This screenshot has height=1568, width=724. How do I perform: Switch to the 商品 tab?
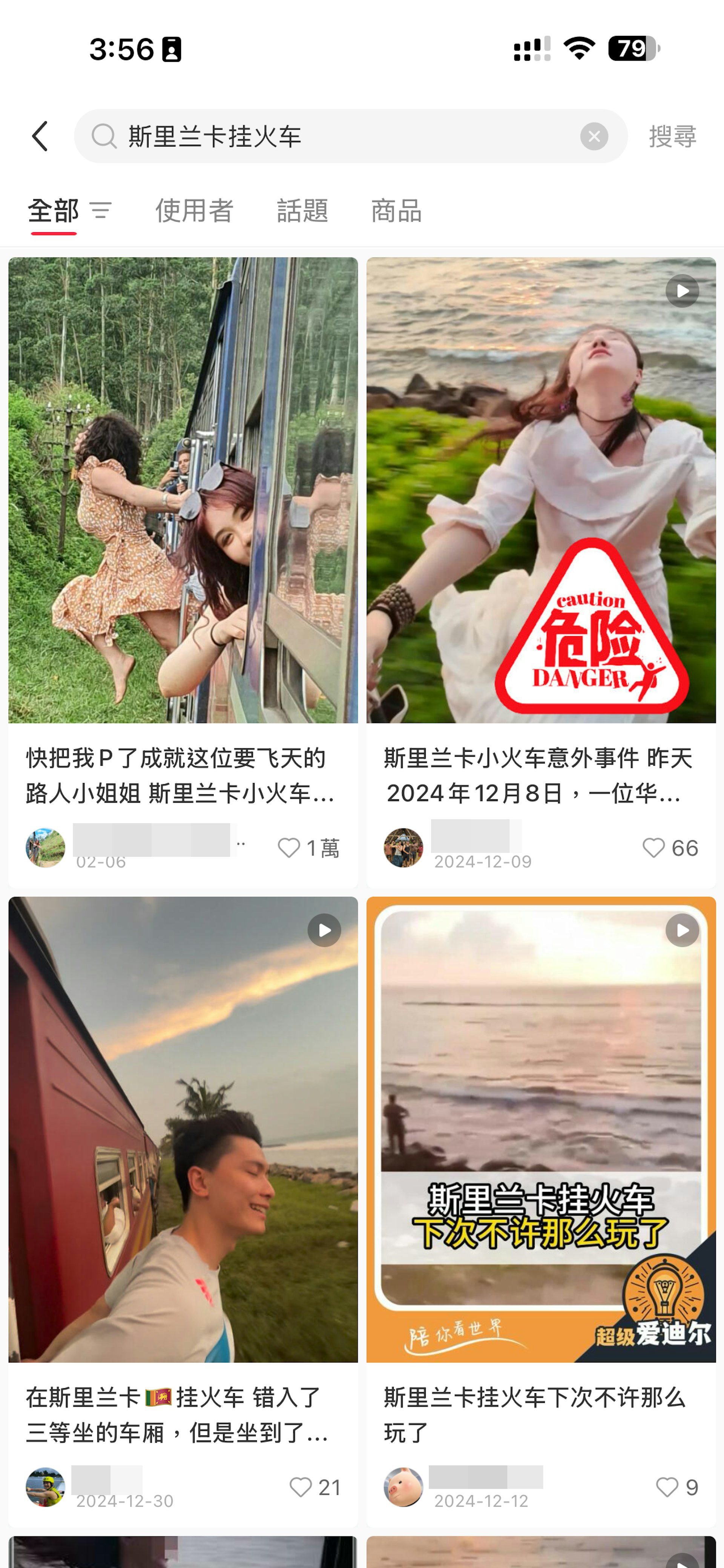pos(396,211)
